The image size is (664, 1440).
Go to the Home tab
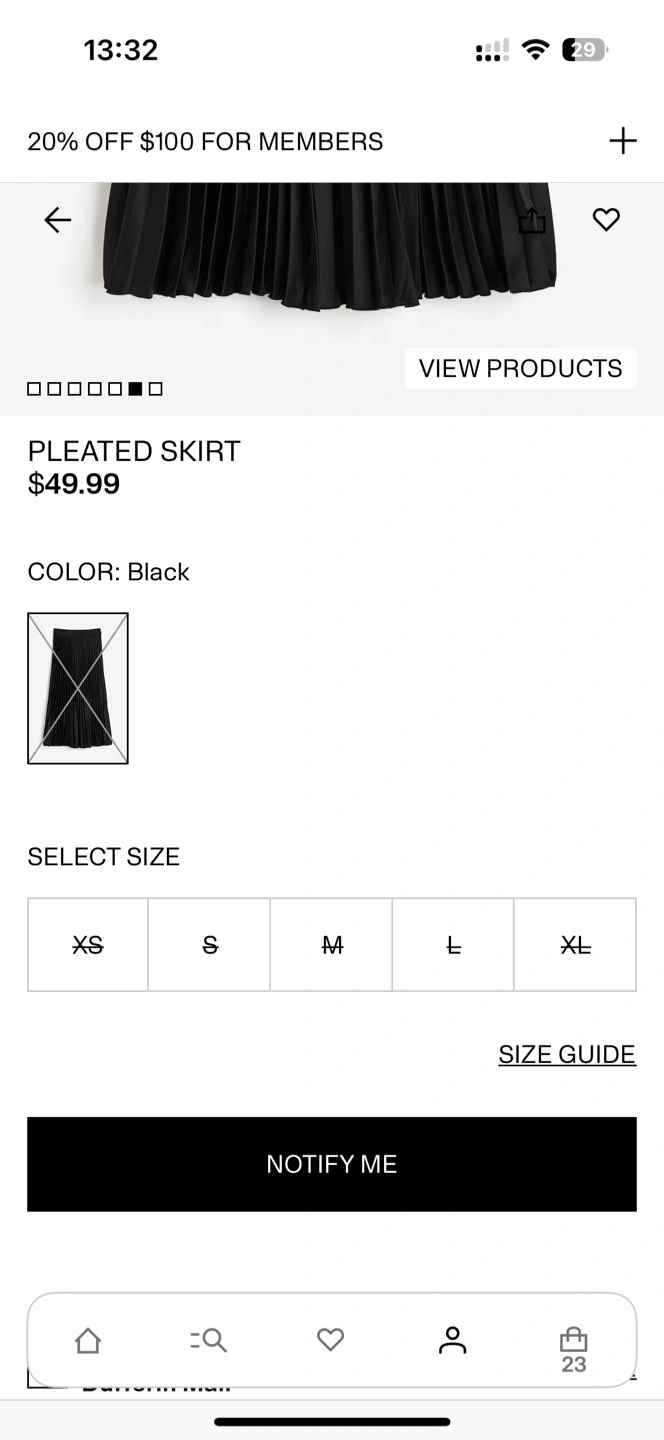[x=88, y=1340]
